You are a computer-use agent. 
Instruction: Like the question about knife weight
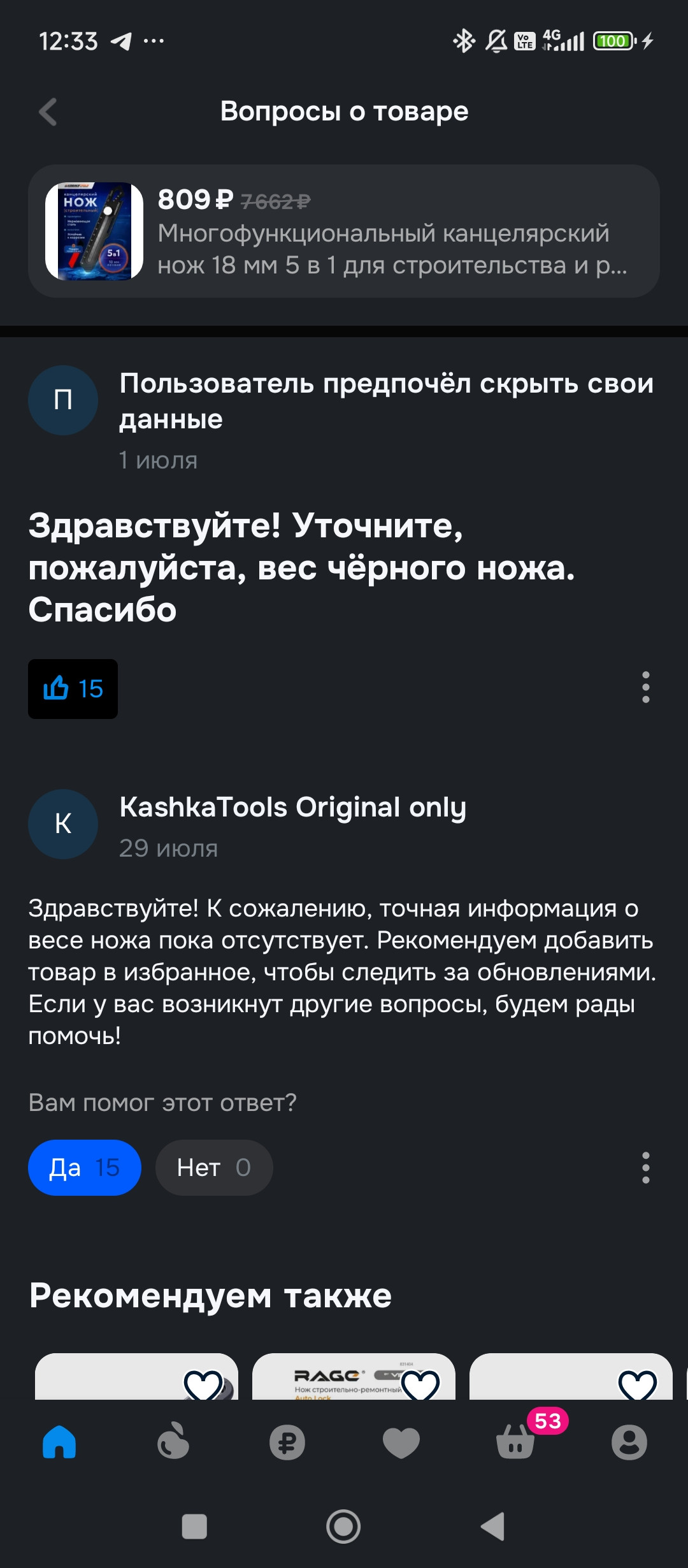(73, 689)
